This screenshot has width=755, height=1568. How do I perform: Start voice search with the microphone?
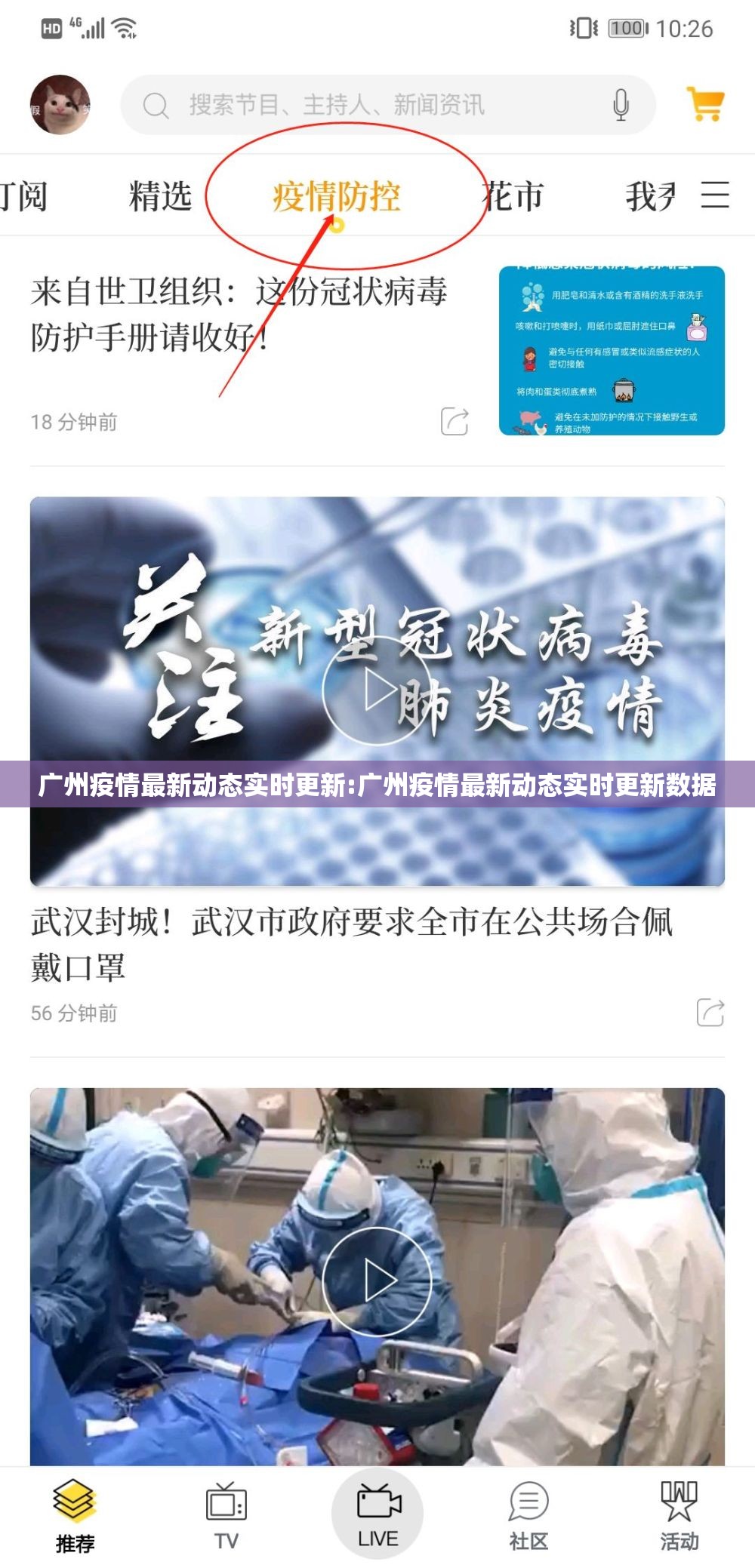(621, 105)
